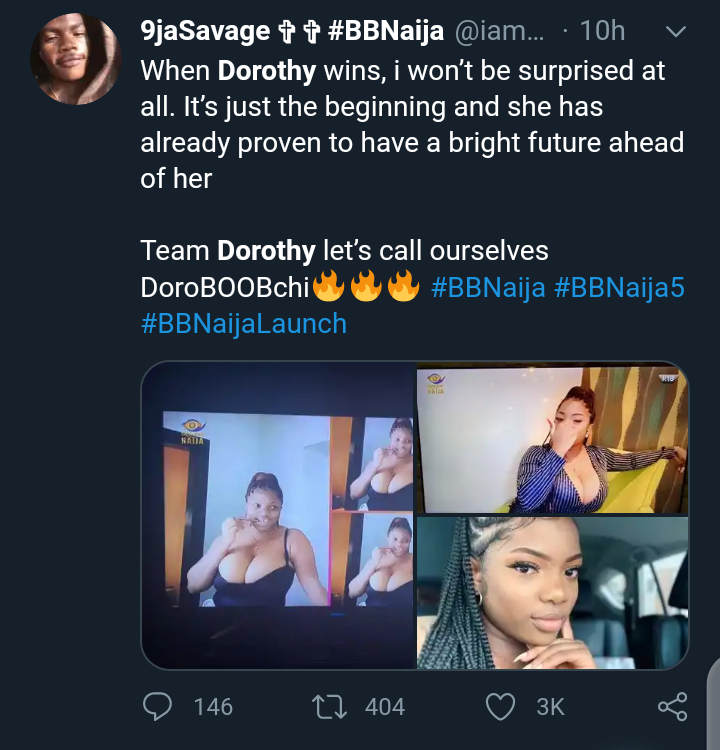Tap the #BBNaijaLaunch hashtag

(243, 323)
